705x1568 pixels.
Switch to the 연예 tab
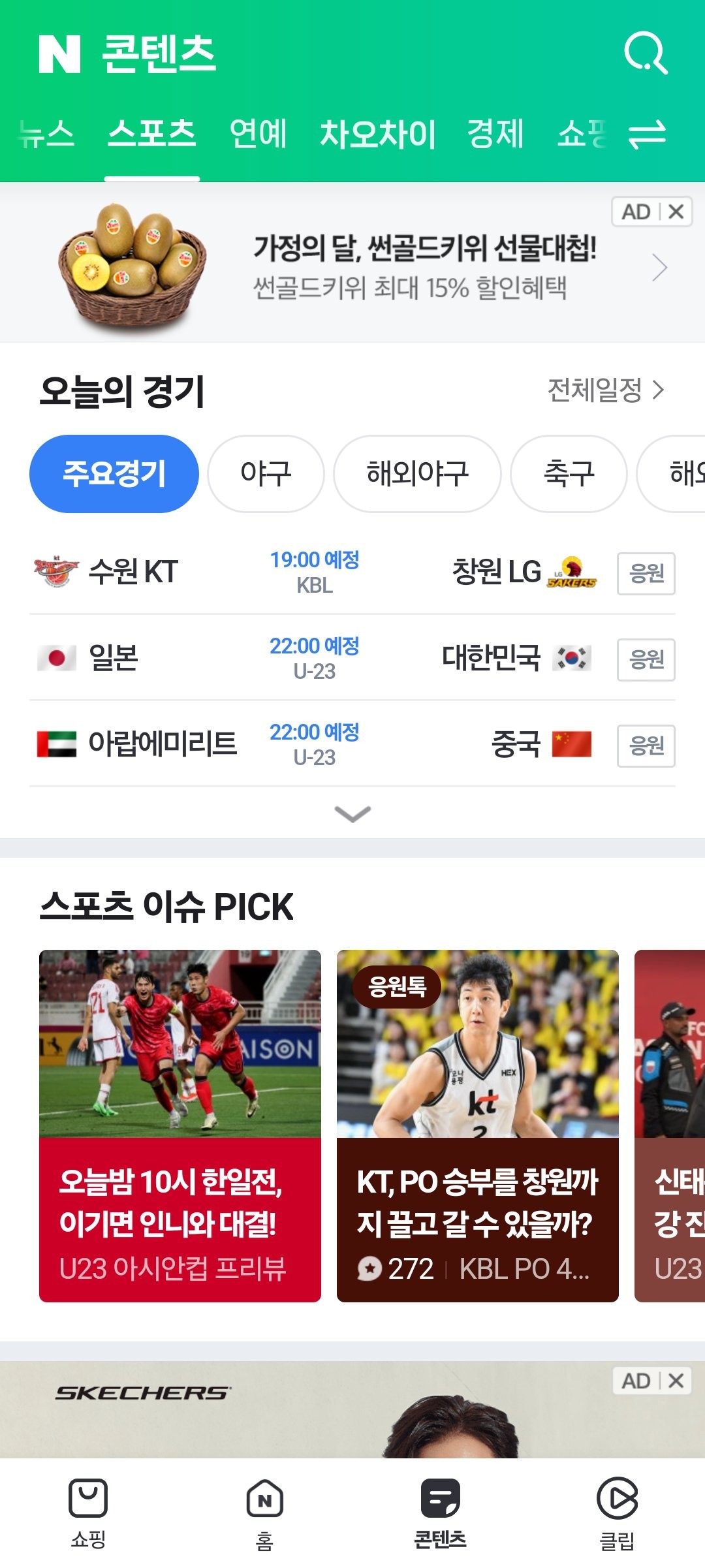pos(258,134)
